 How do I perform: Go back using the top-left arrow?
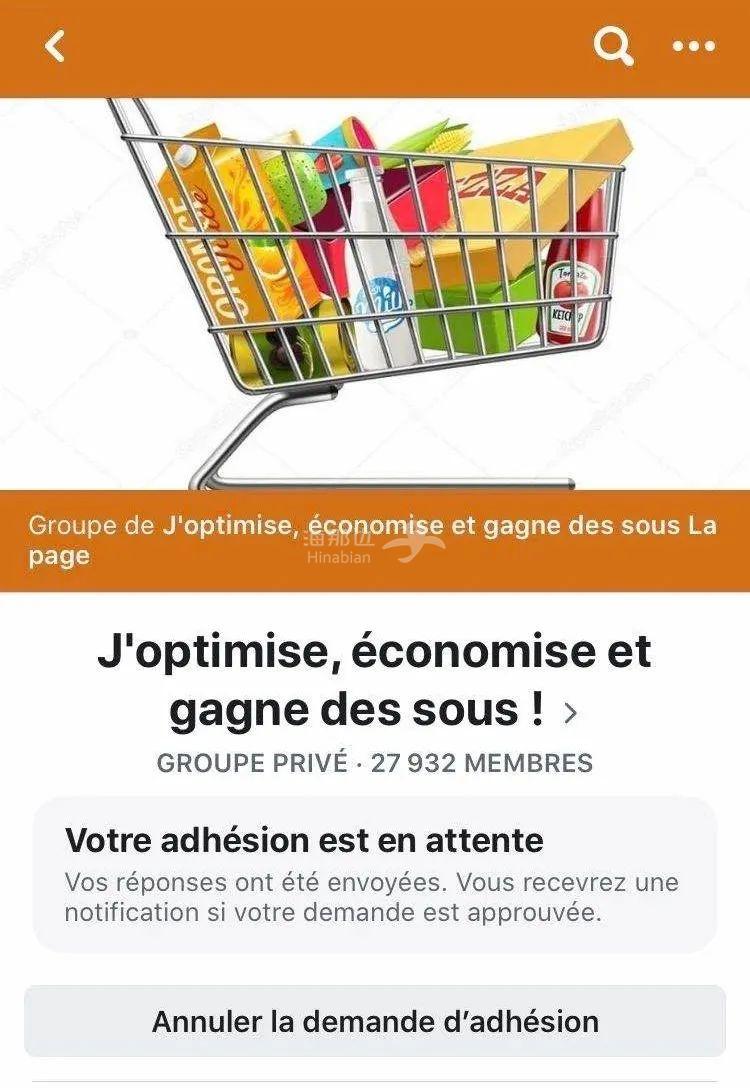[55, 46]
